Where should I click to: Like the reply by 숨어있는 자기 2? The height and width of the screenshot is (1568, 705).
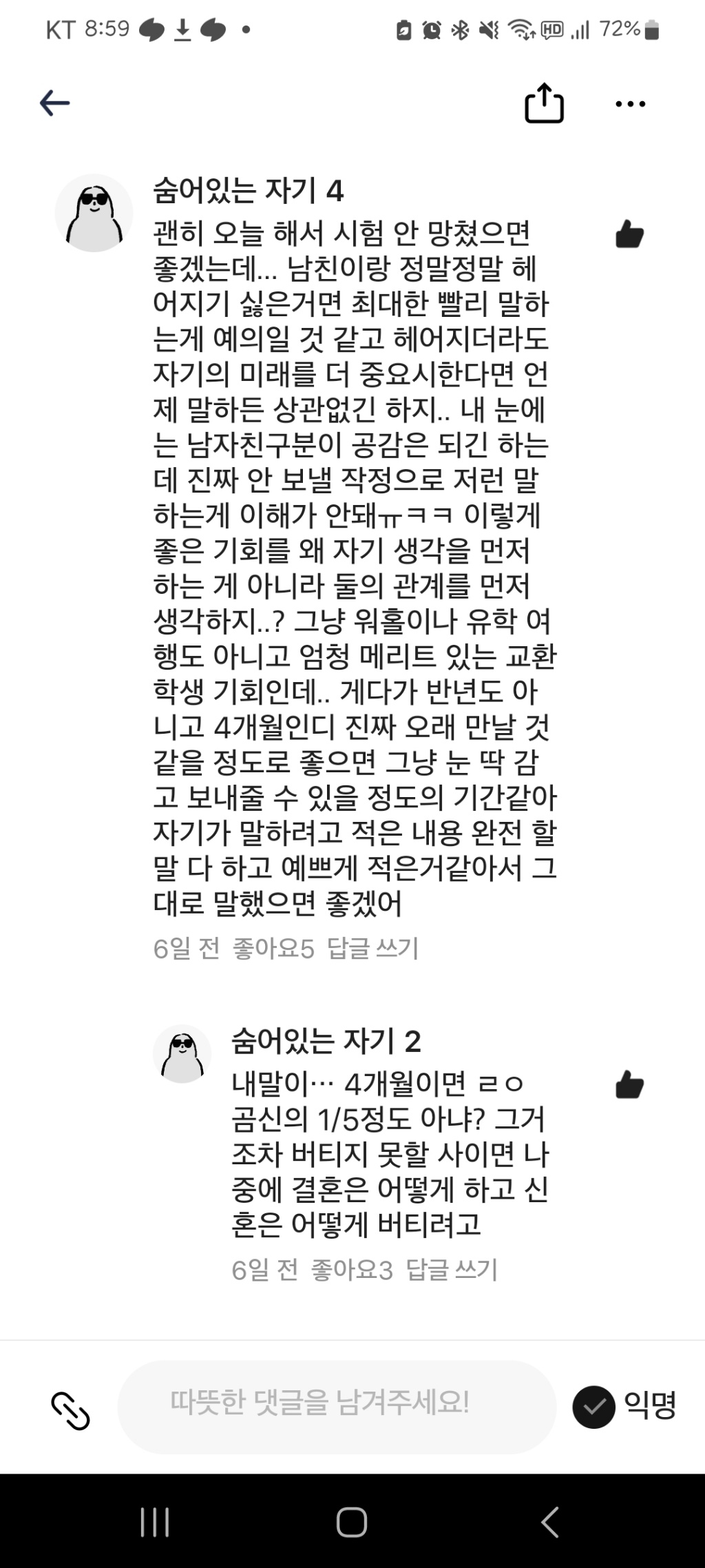click(629, 1085)
